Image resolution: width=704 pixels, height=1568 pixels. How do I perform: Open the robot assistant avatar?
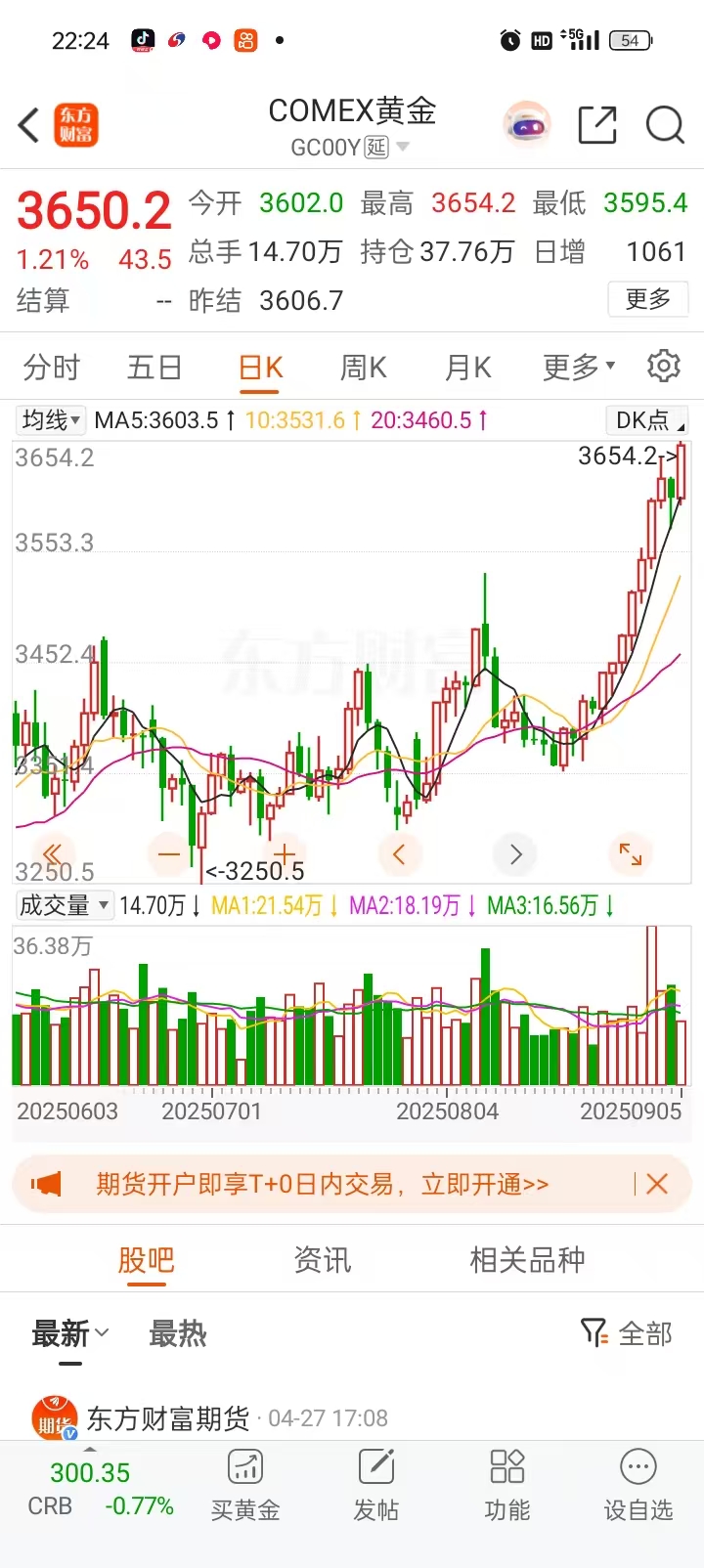(x=527, y=125)
